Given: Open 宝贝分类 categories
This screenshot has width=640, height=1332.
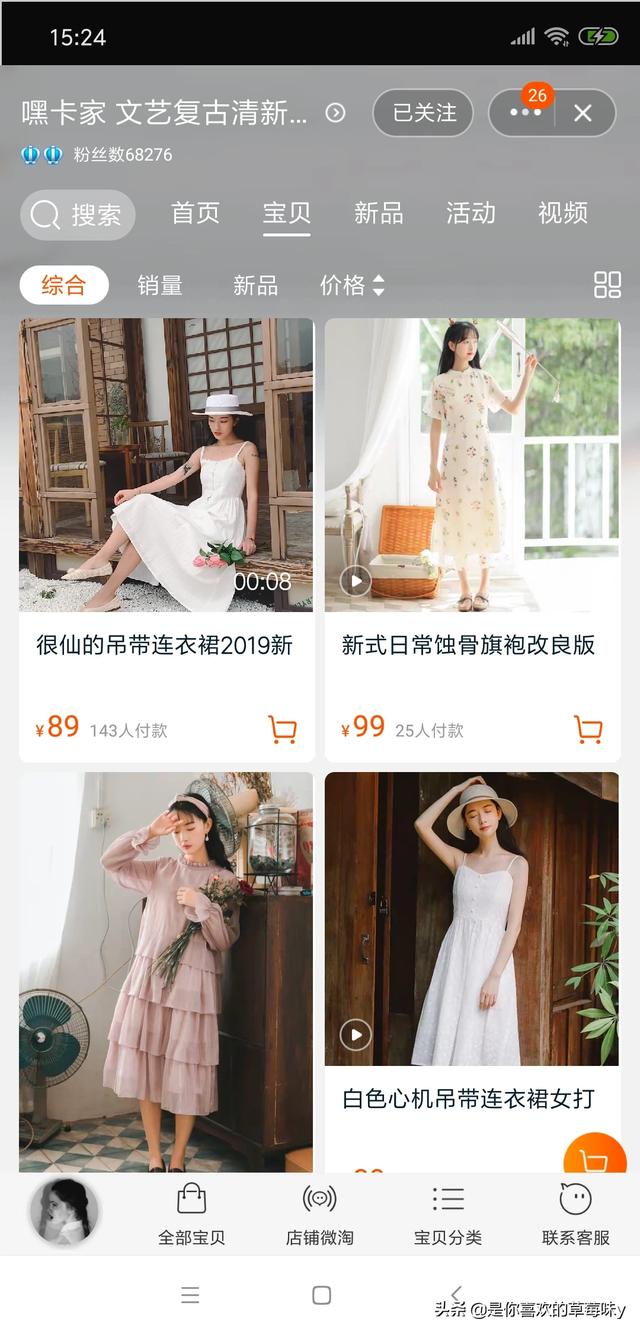Looking at the screenshot, I should (447, 1214).
